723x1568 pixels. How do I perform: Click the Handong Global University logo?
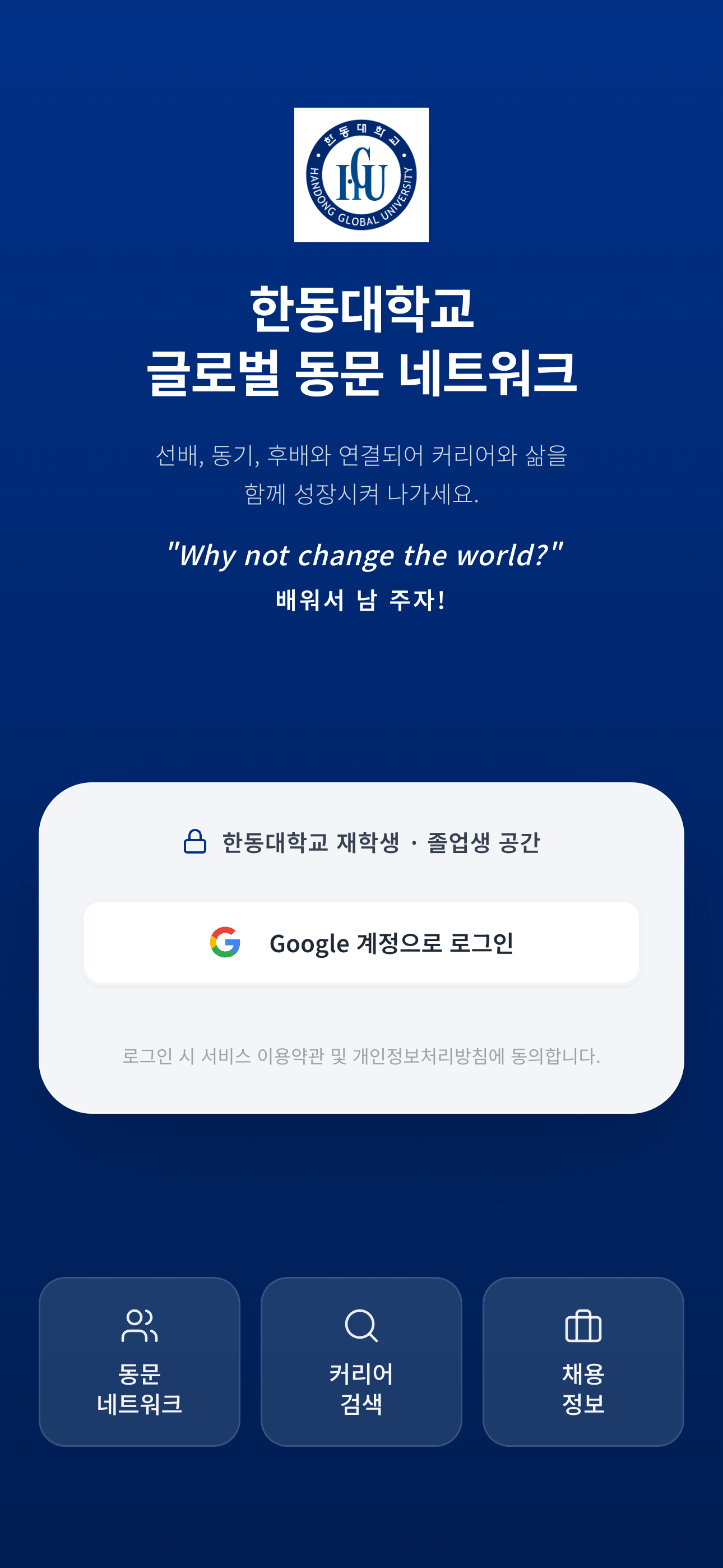361,175
